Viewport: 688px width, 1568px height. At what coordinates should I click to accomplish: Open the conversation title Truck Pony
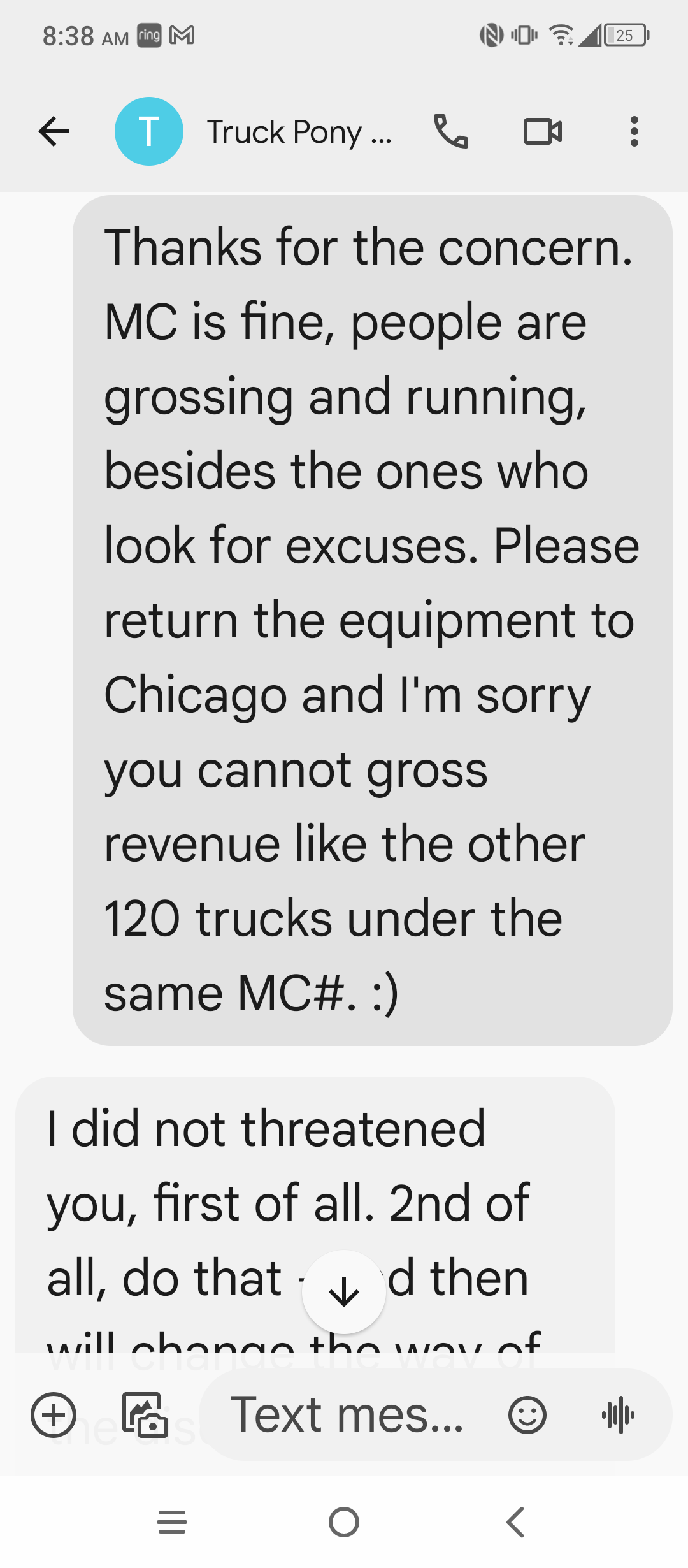299,131
